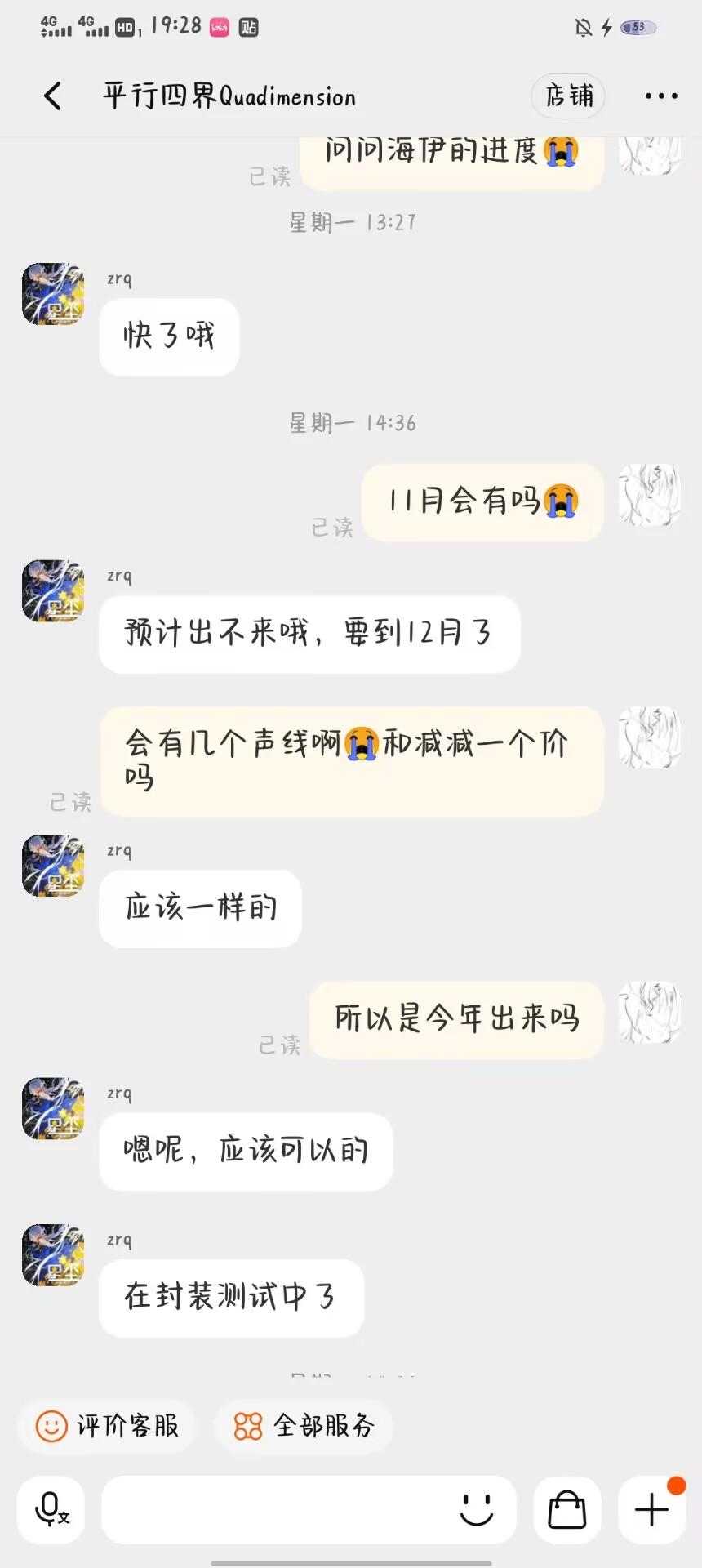Open my avatar beside 所以是今年出来吗
Viewport: 702px width, 1568px height.
click(x=650, y=1013)
